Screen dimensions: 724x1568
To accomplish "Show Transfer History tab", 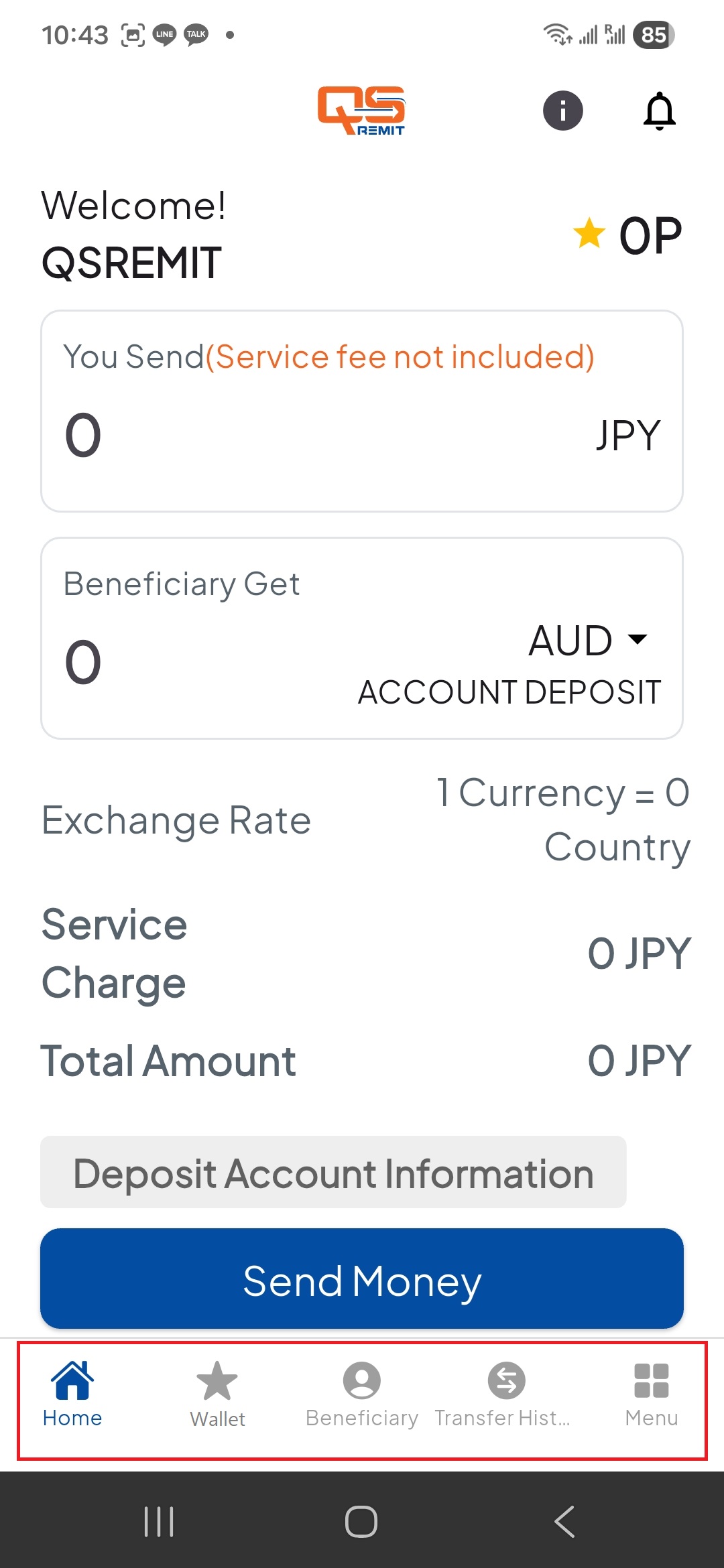I will [x=505, y=1395].
